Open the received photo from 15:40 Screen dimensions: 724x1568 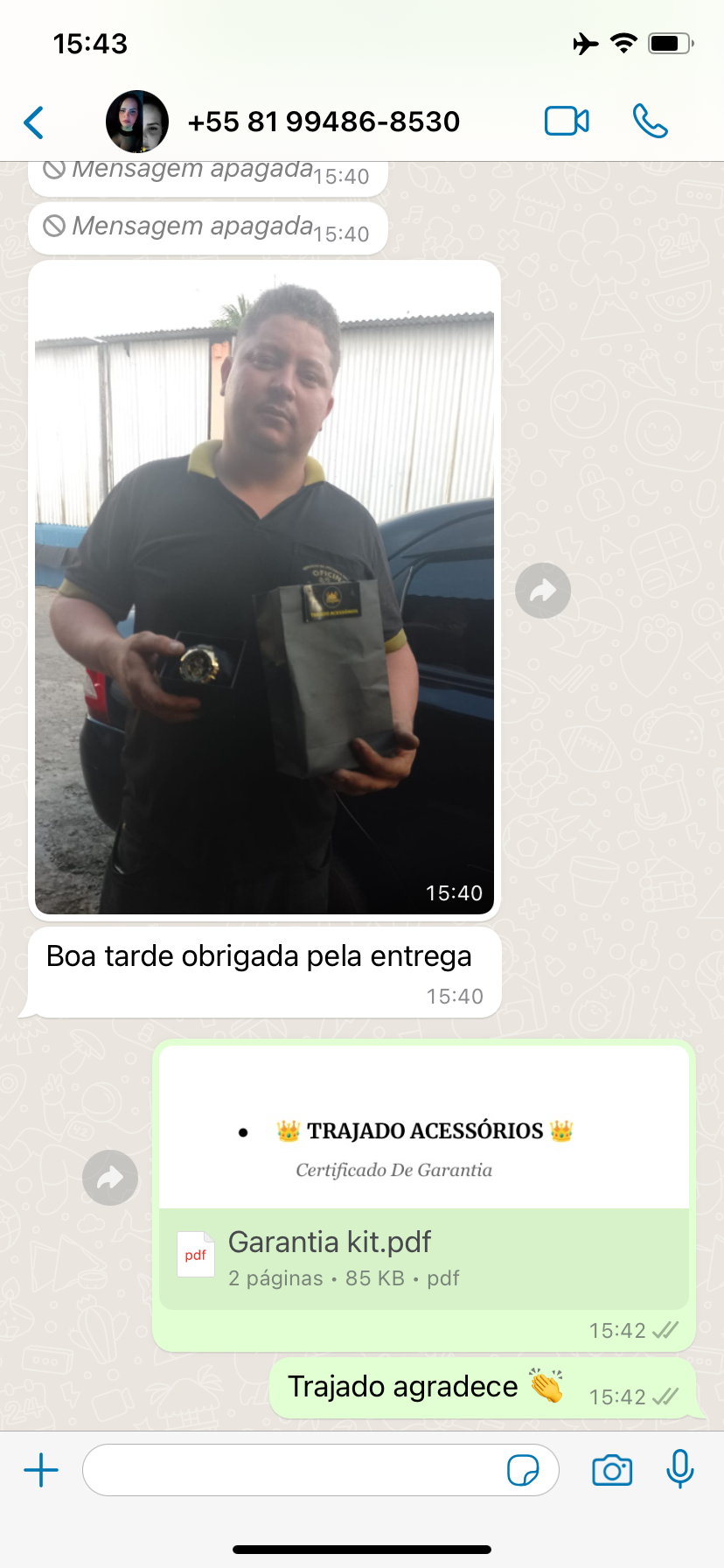coord(264,588)
